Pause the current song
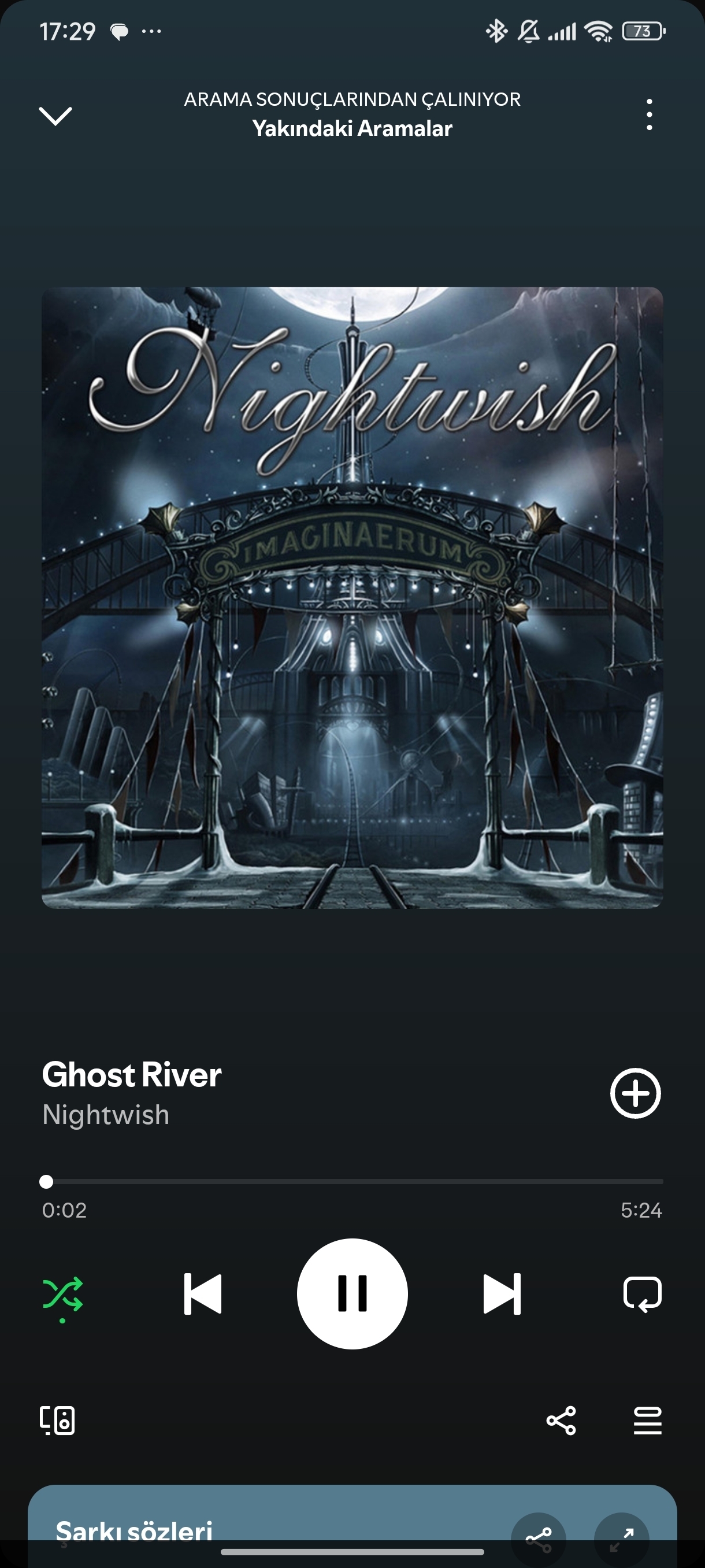This screenshot has height=1568, width=705. 352,1293
